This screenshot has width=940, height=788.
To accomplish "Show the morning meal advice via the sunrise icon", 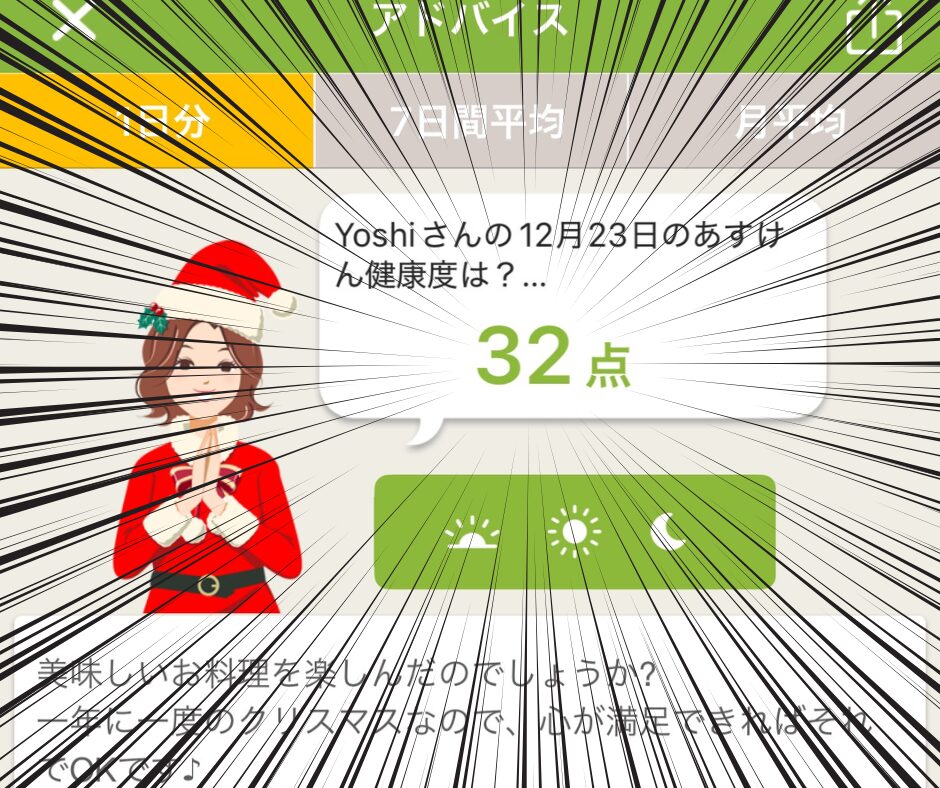I will point(472,533).
